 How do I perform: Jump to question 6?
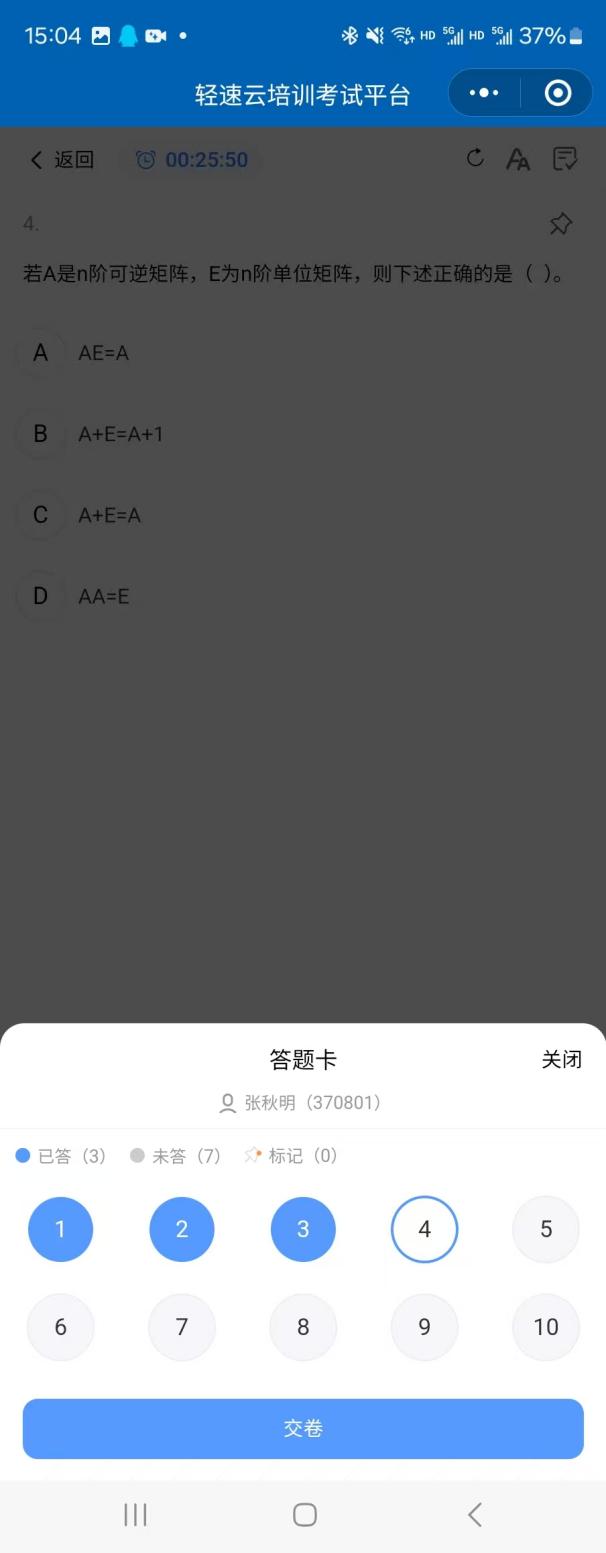coord(60,1327)
